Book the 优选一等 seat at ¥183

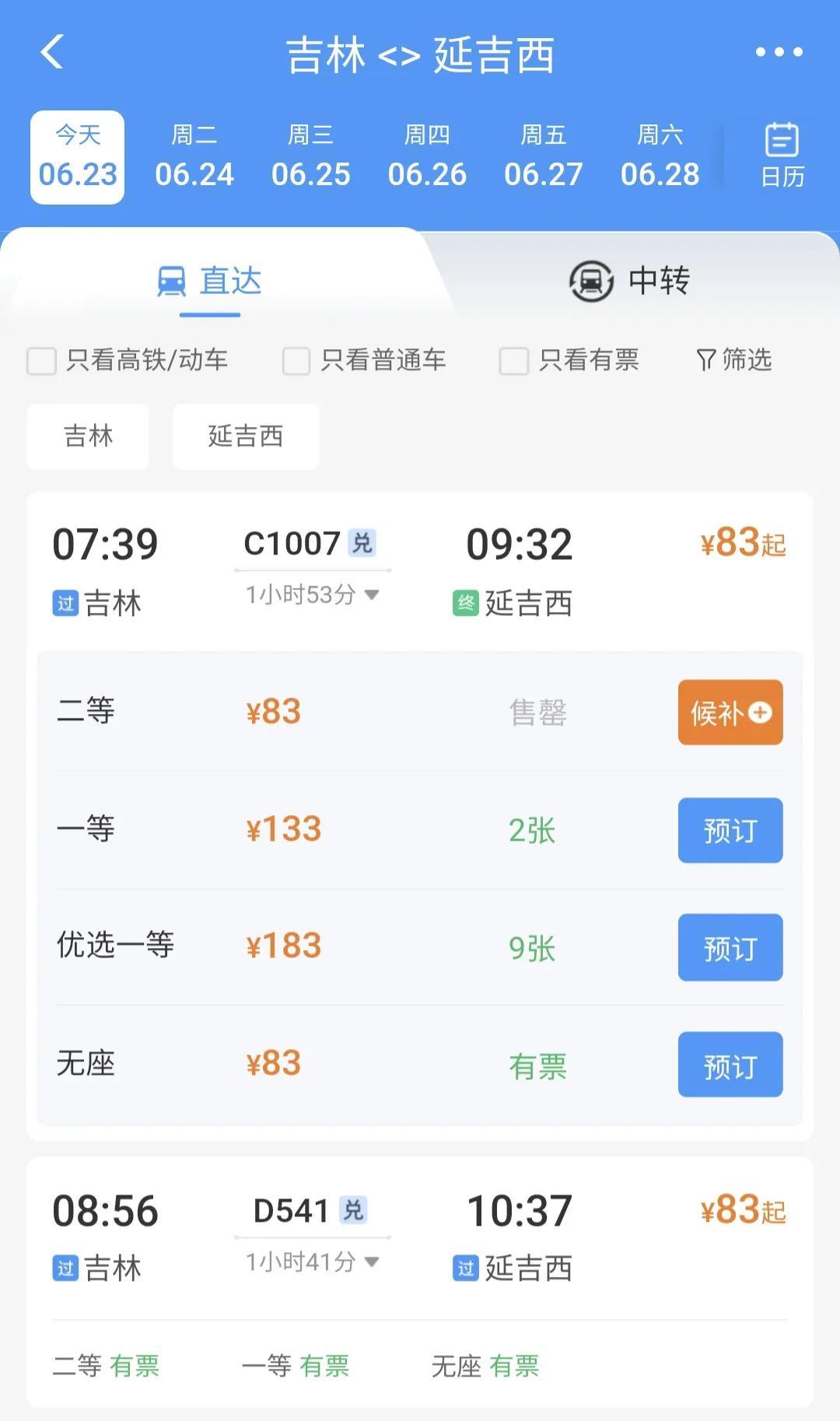click(730, 947)
